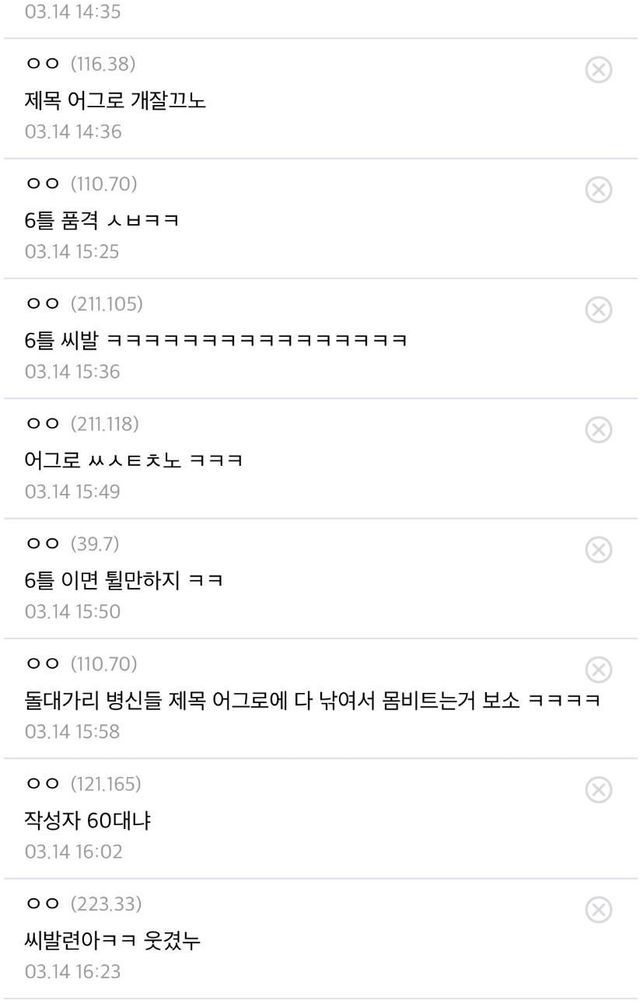Delete the comment from 121.165
Screen dimensions: 640x1004
click(x=598, y=790)
